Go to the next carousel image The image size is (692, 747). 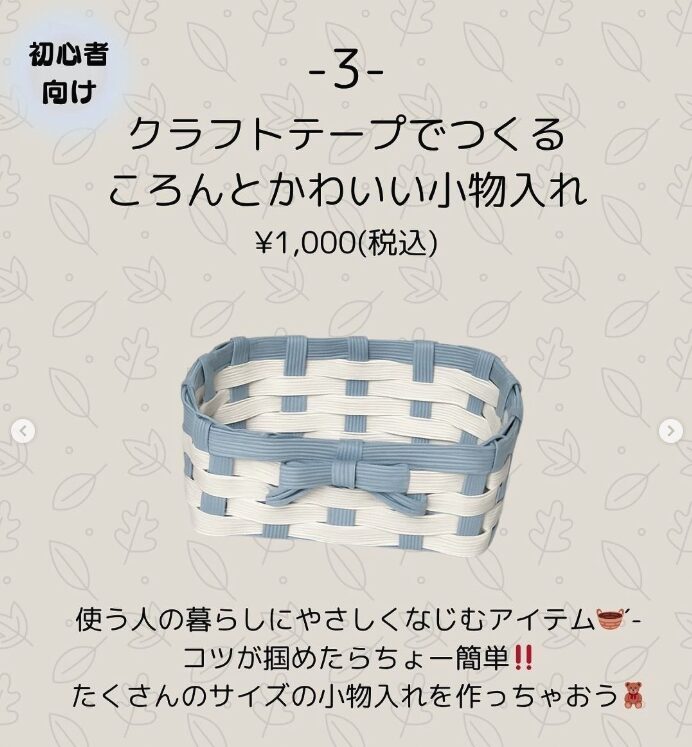click(x=671, y=432)
